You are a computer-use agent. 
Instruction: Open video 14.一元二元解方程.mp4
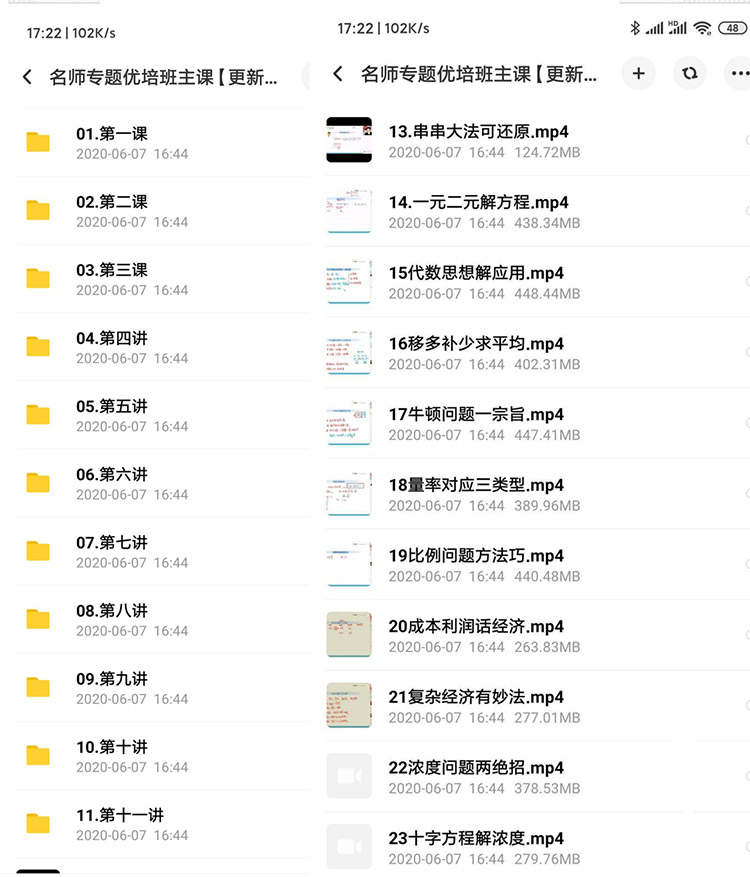[479, 211]
